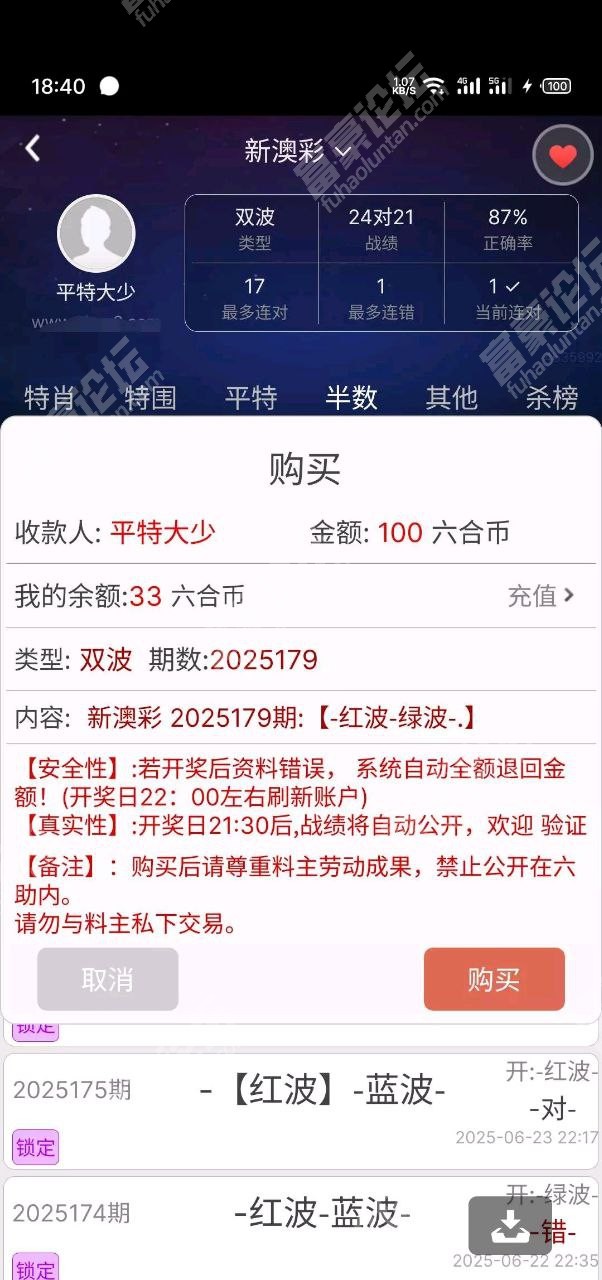Select the 半数 tab
The width and height of the screenshot is (602, 1280).
[351, 397]
